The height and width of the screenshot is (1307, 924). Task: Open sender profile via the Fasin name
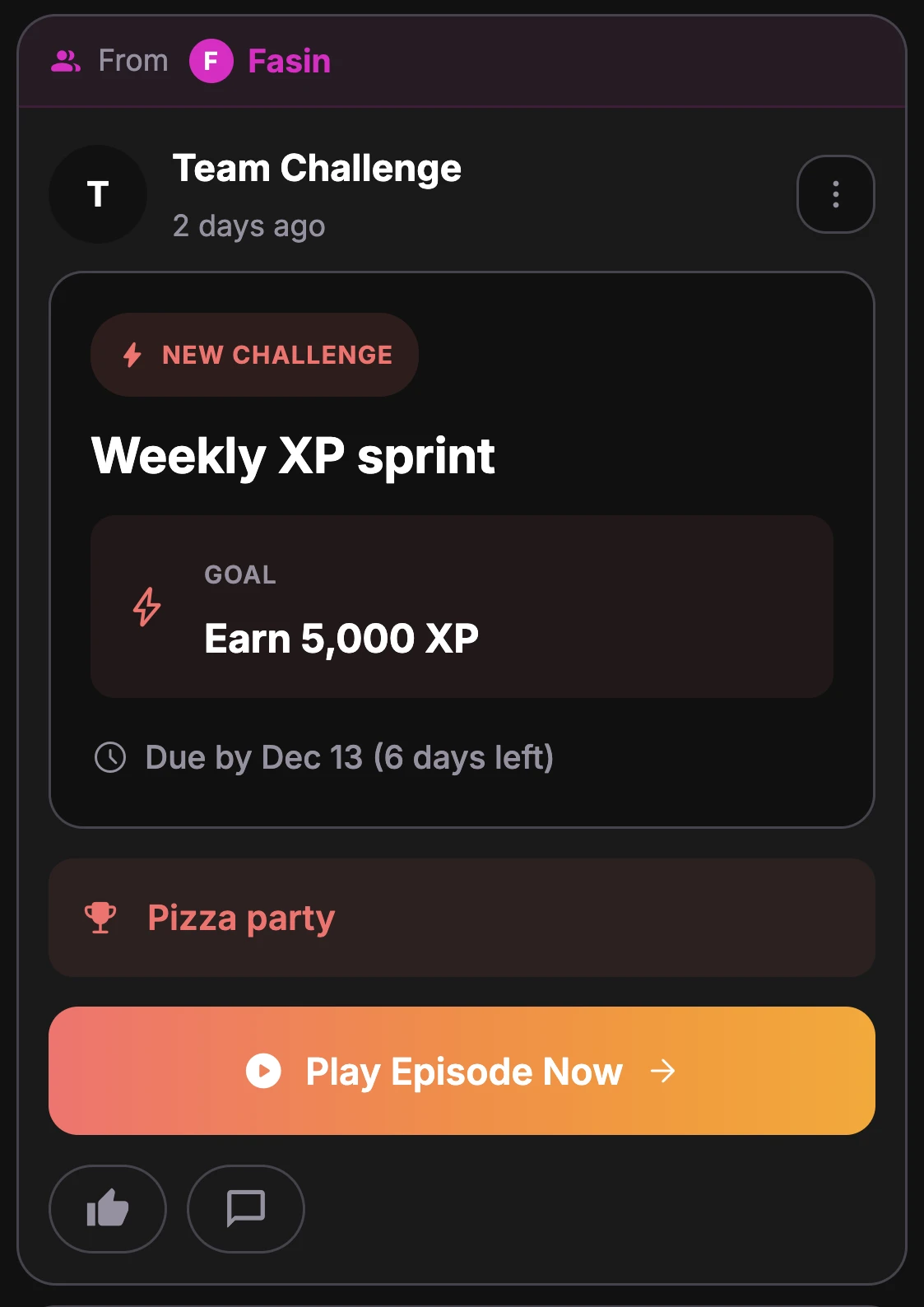click(287, 60)
